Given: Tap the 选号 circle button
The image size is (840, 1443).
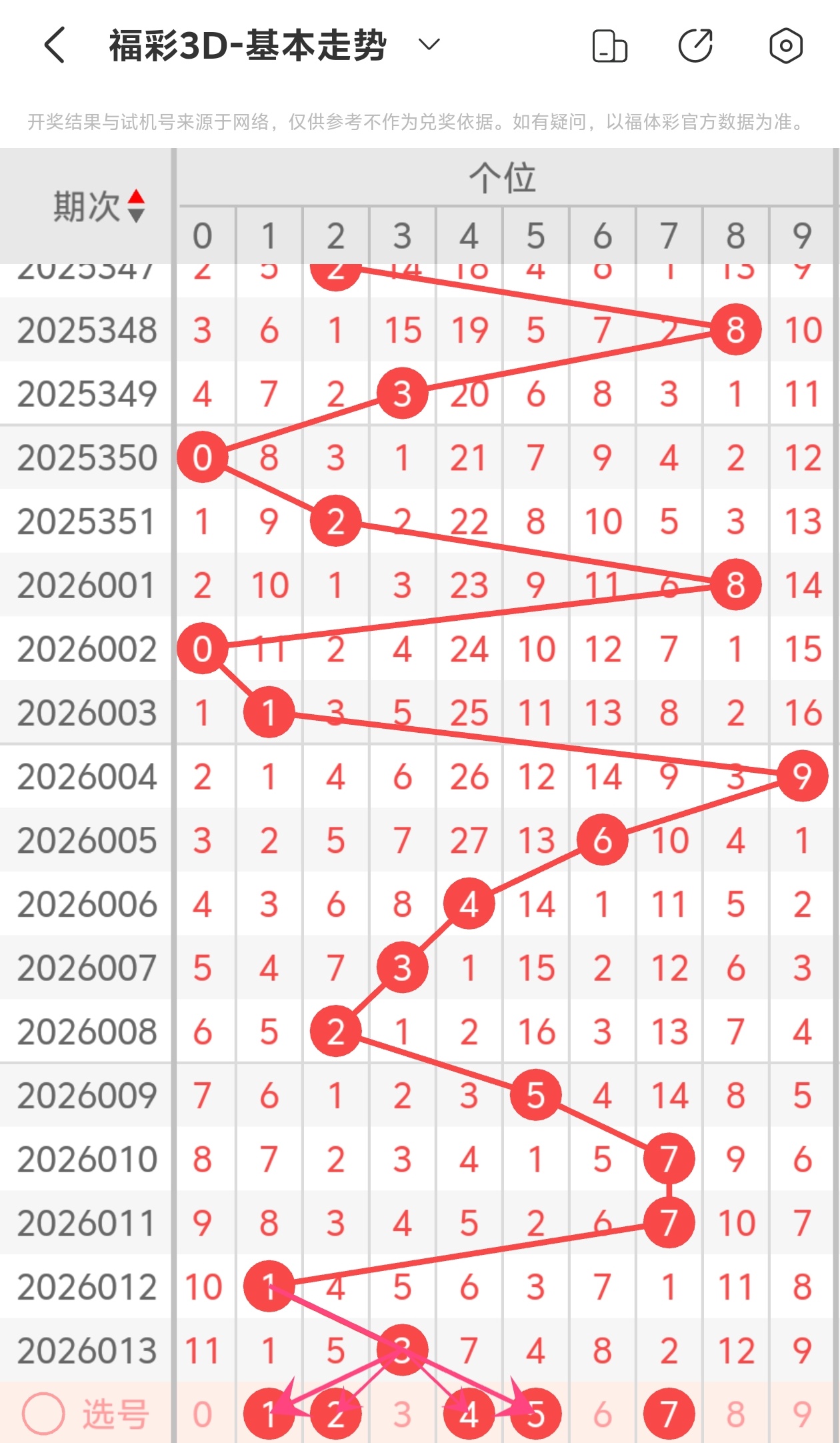Looking at the screenshot, I should pos(43,1414).
